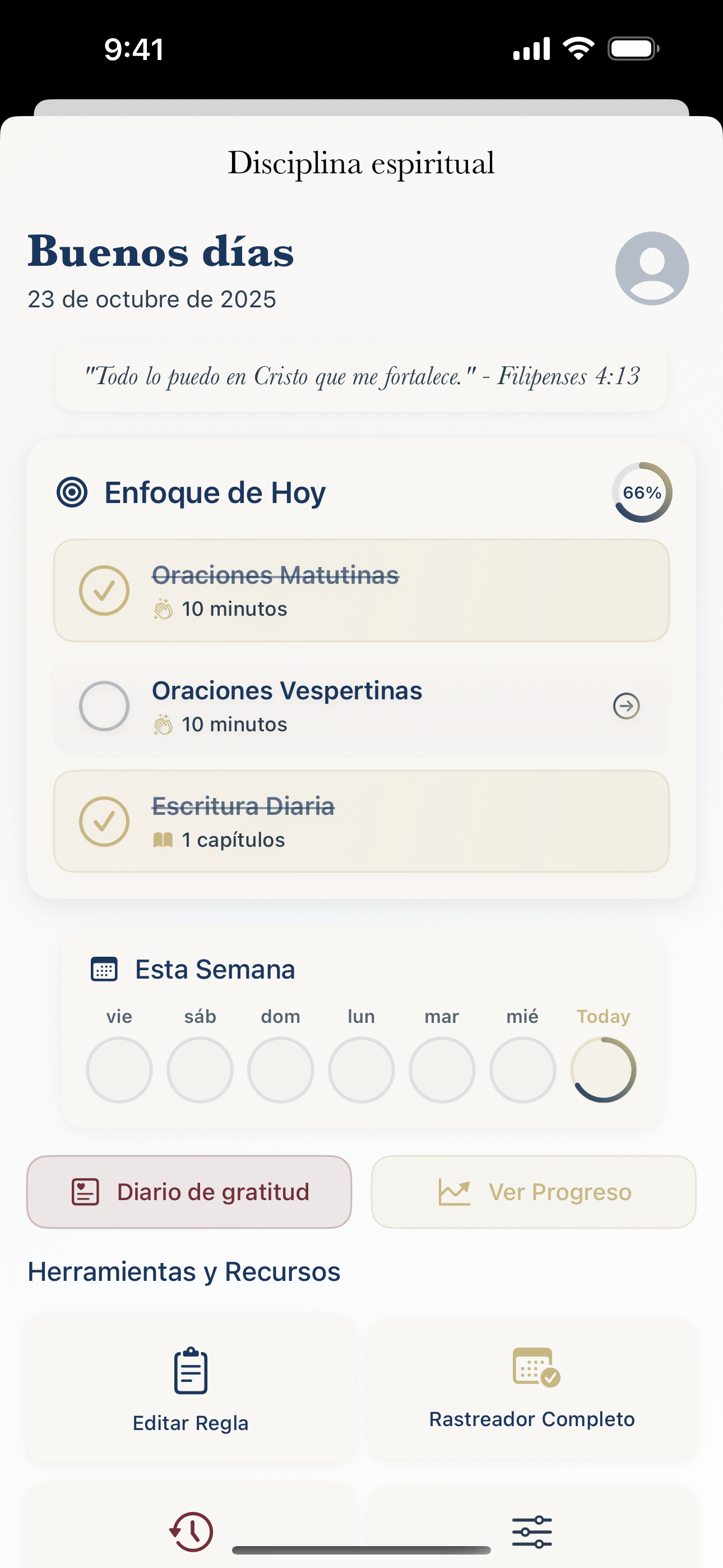Tap the 66% progress ring
The height and width of the screenshot is (1568, 723).
pyautogui.click(x=641, y=492)
